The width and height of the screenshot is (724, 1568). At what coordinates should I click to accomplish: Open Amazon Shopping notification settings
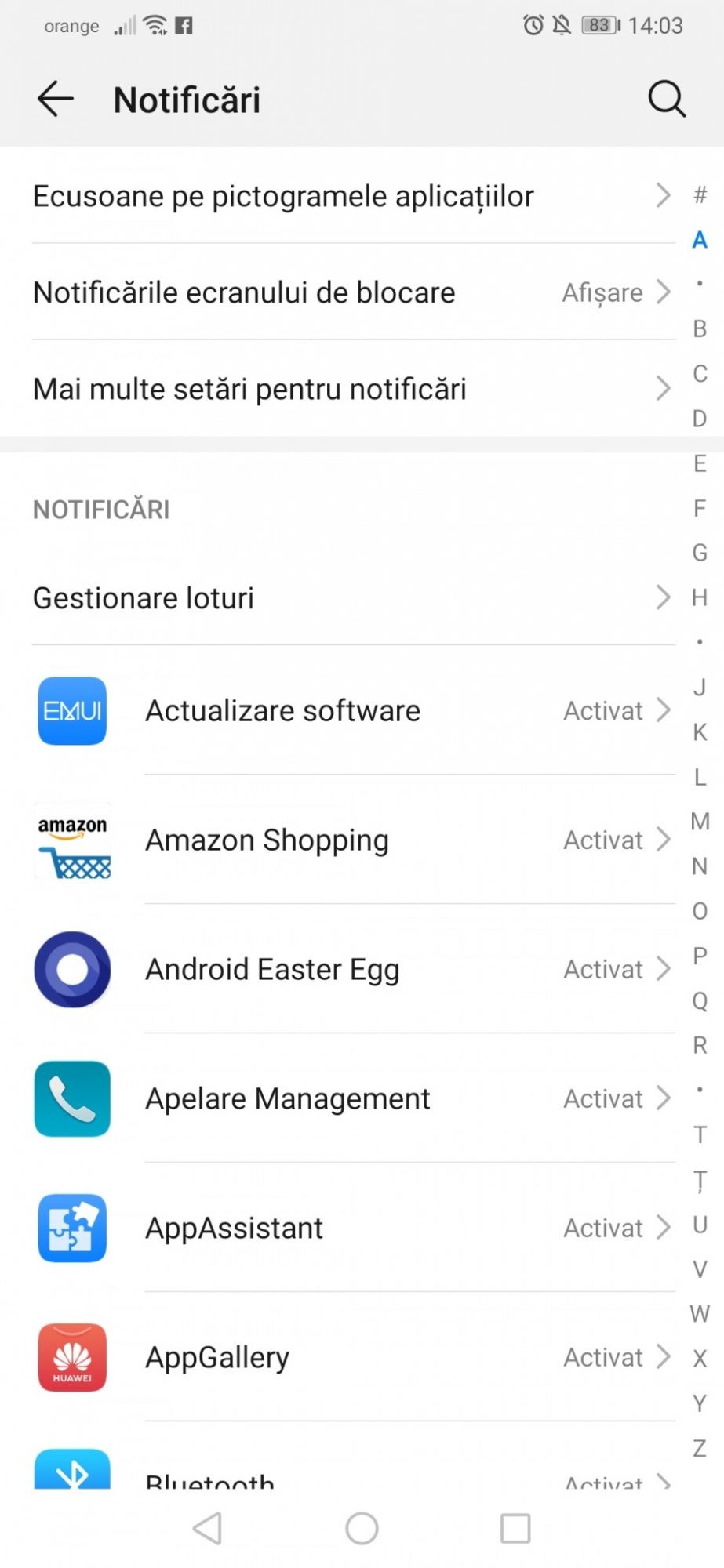(x=353, y=840)
